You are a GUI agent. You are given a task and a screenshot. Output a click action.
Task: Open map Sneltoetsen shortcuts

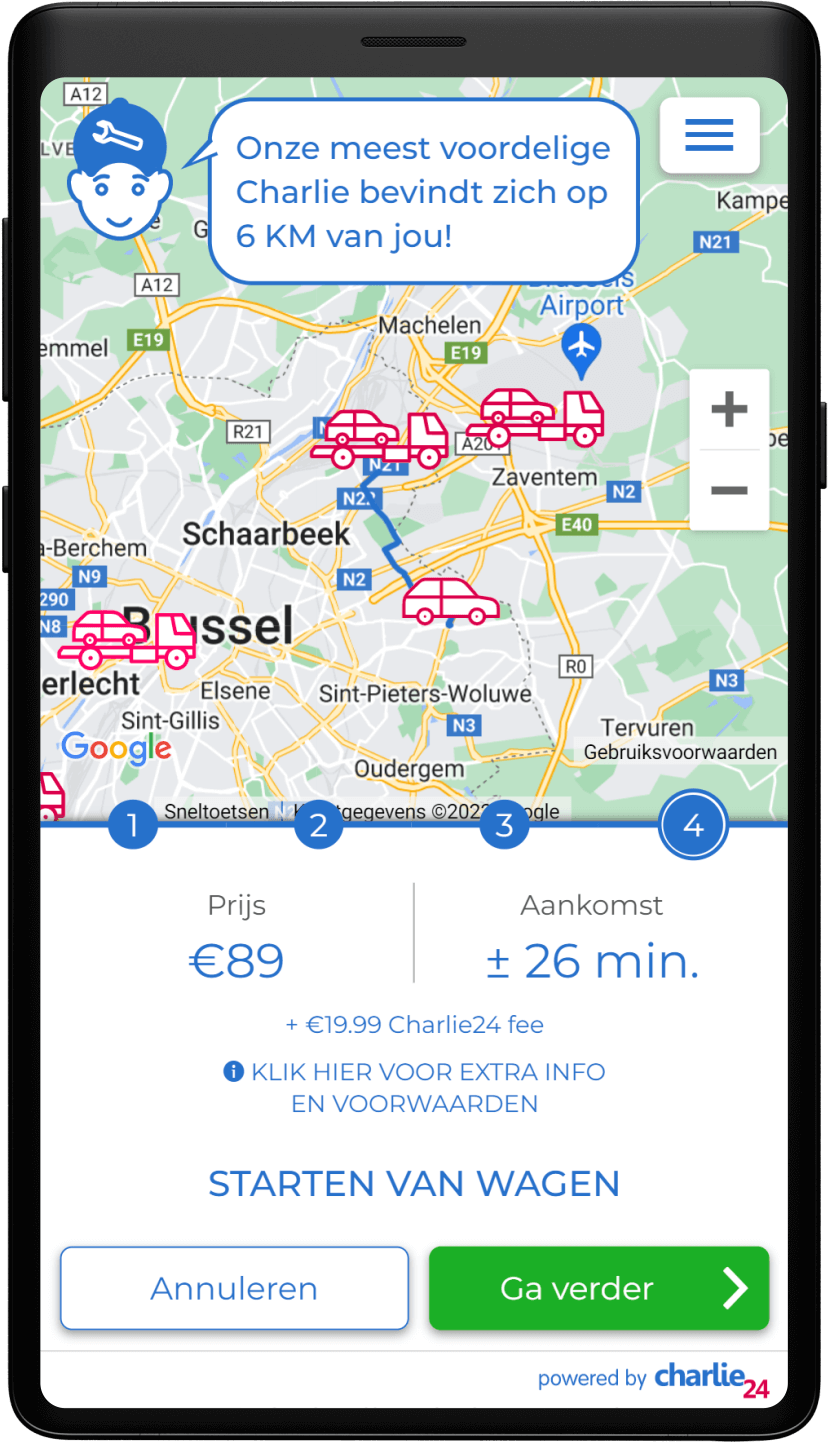[216, 811]
